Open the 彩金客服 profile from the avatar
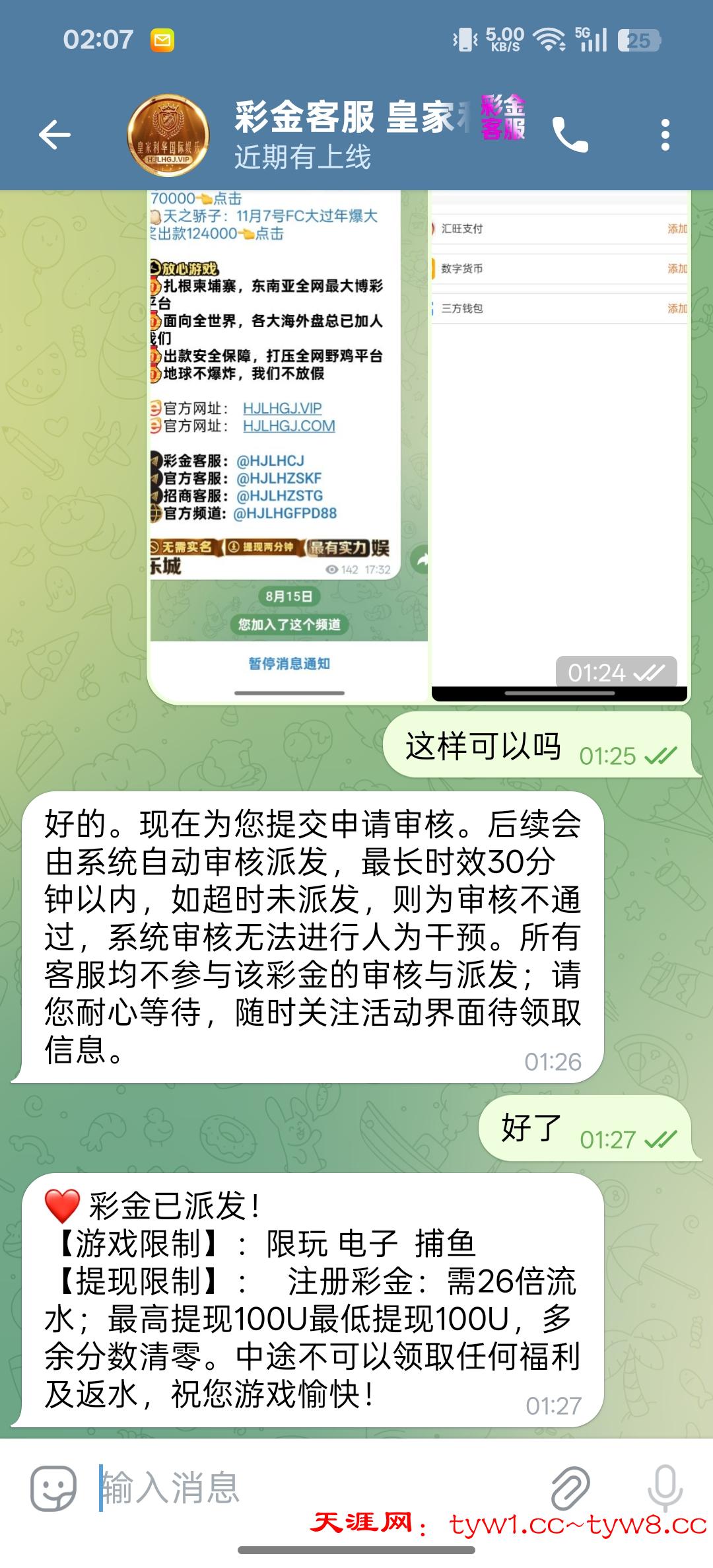This screenshot has width=713, height=1568. click(x=168, y=135)
